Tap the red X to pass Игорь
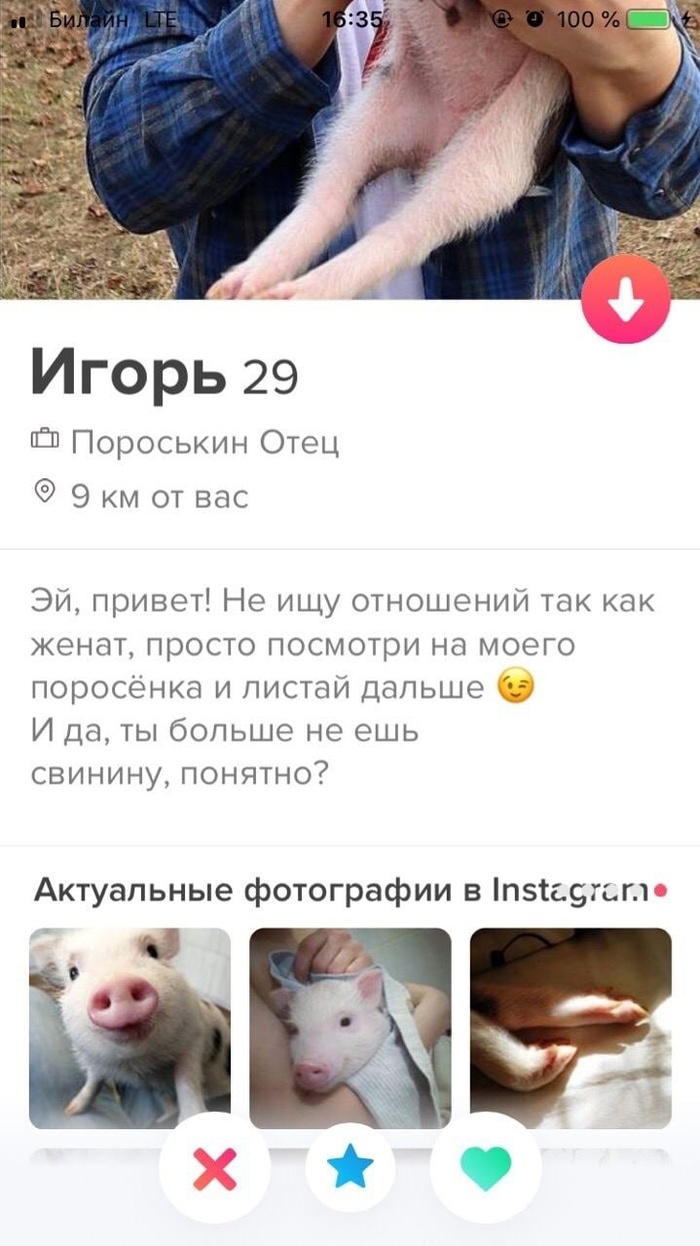This screenshot has height=1246, width=700. 214,1168
